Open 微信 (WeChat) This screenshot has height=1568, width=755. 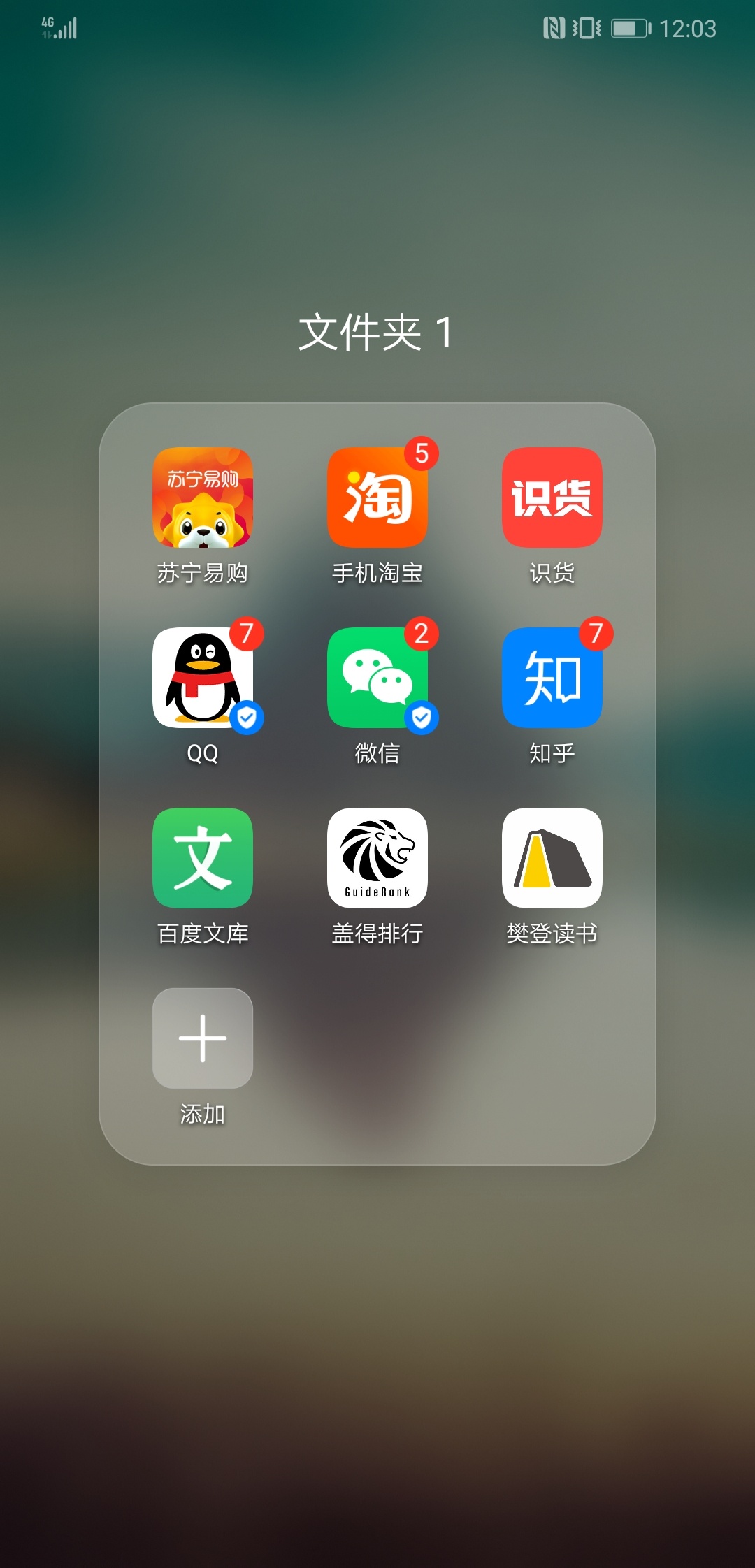(377, 678)
